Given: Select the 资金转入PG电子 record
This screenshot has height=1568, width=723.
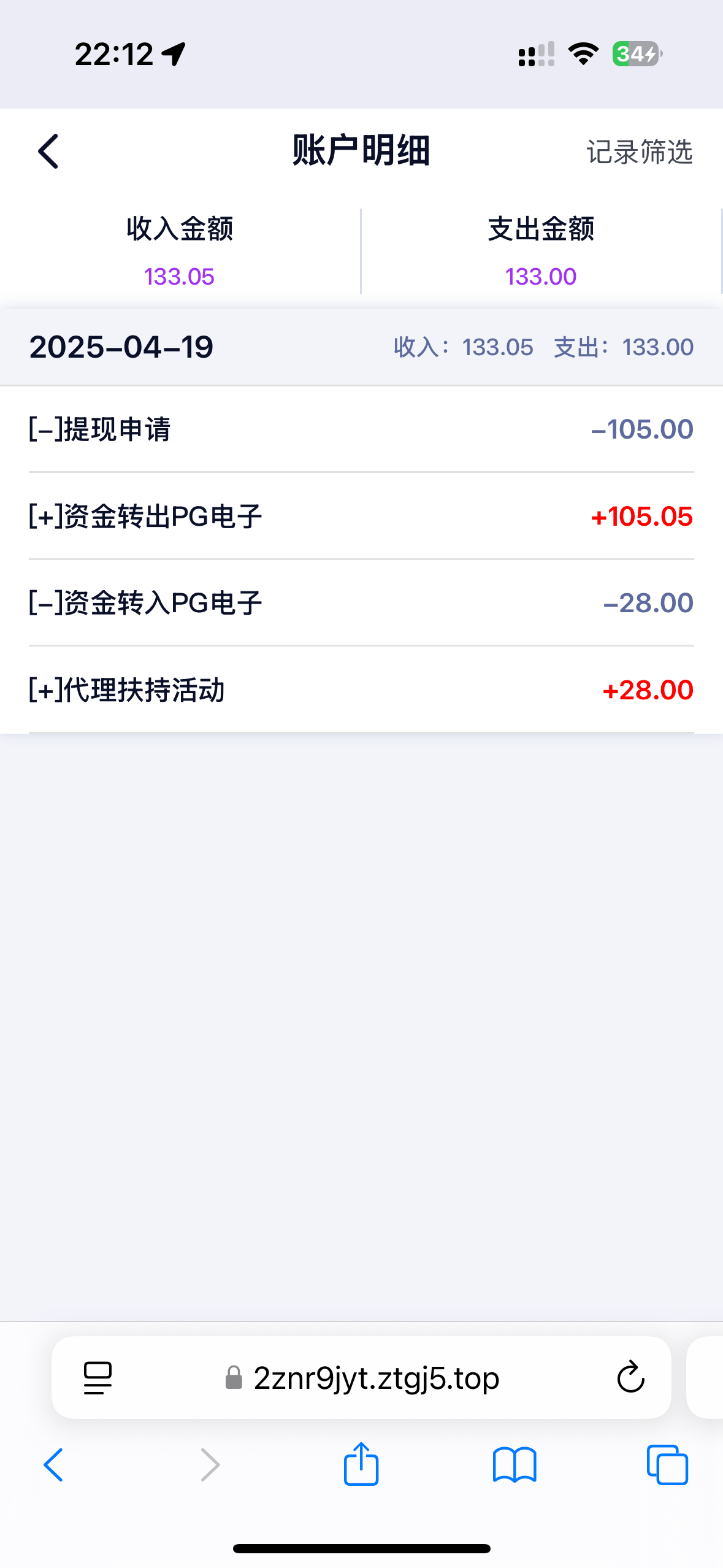Looking at the screenshot, I should (x=361, y=602).
